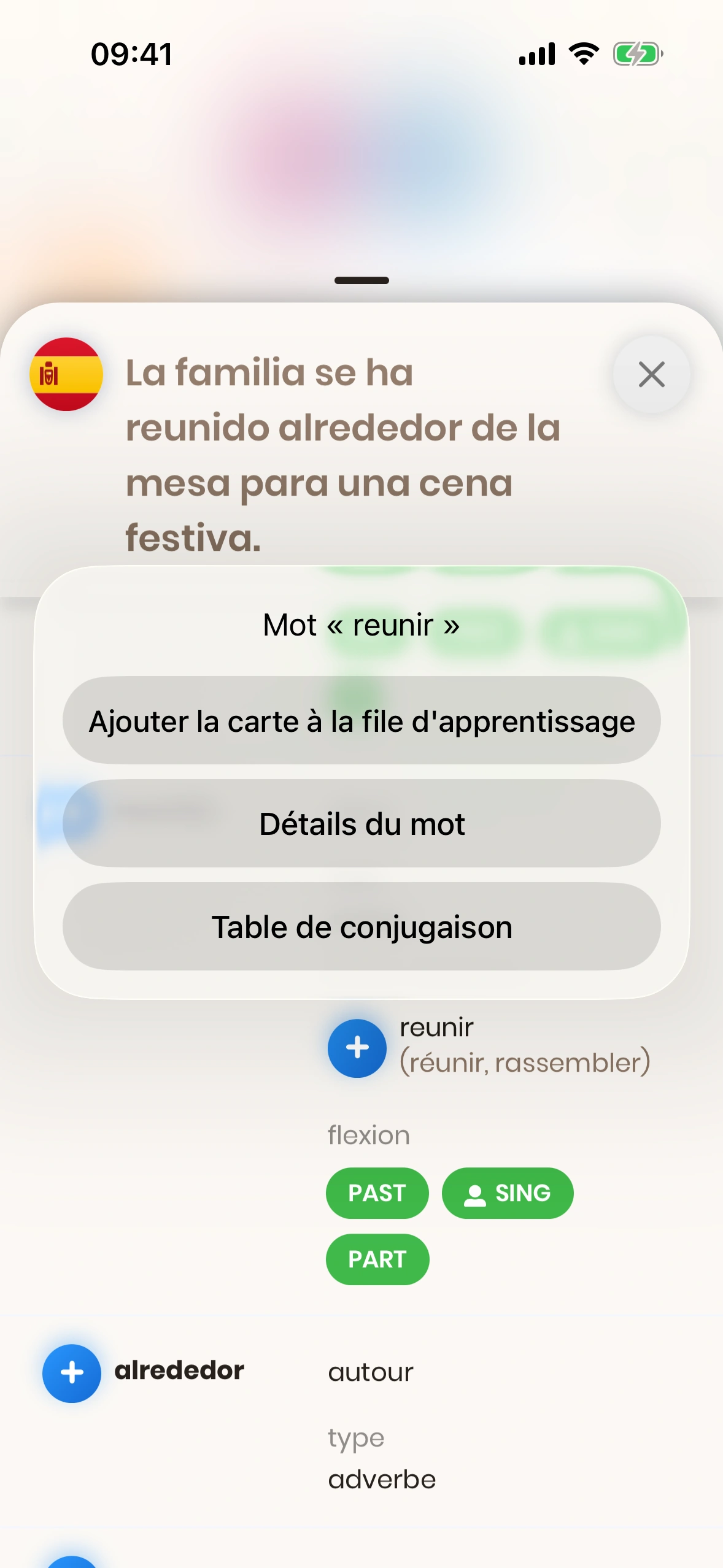Add the word alrededor with plus icon
The width and height of the screenshot is (723, 1568).
[72, 1373]
